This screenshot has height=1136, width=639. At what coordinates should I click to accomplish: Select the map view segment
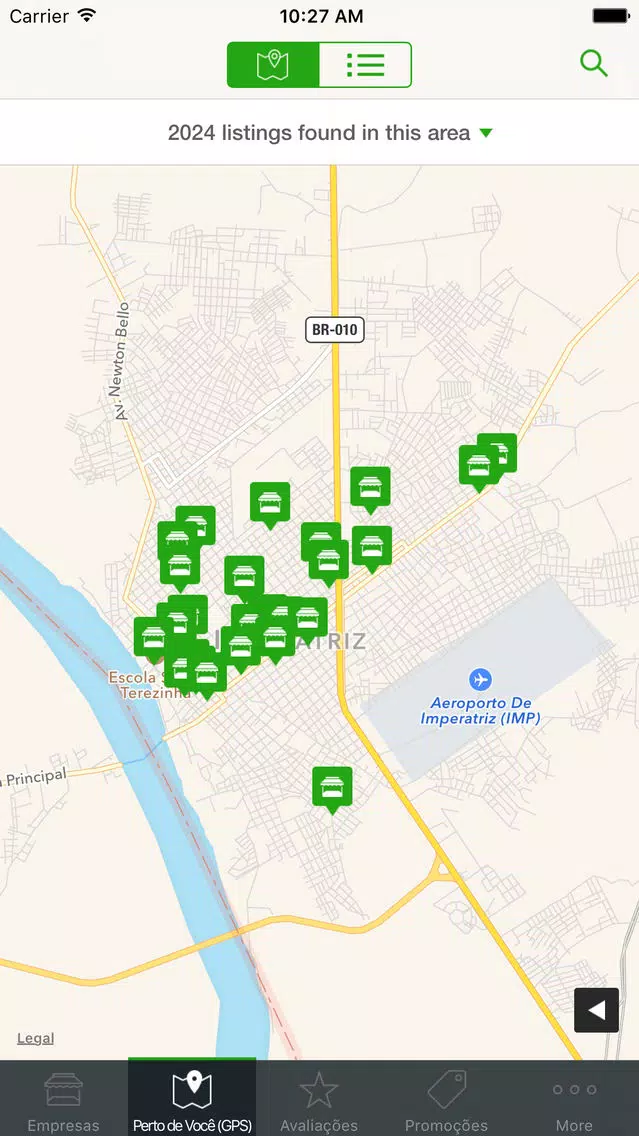(273, 65)
